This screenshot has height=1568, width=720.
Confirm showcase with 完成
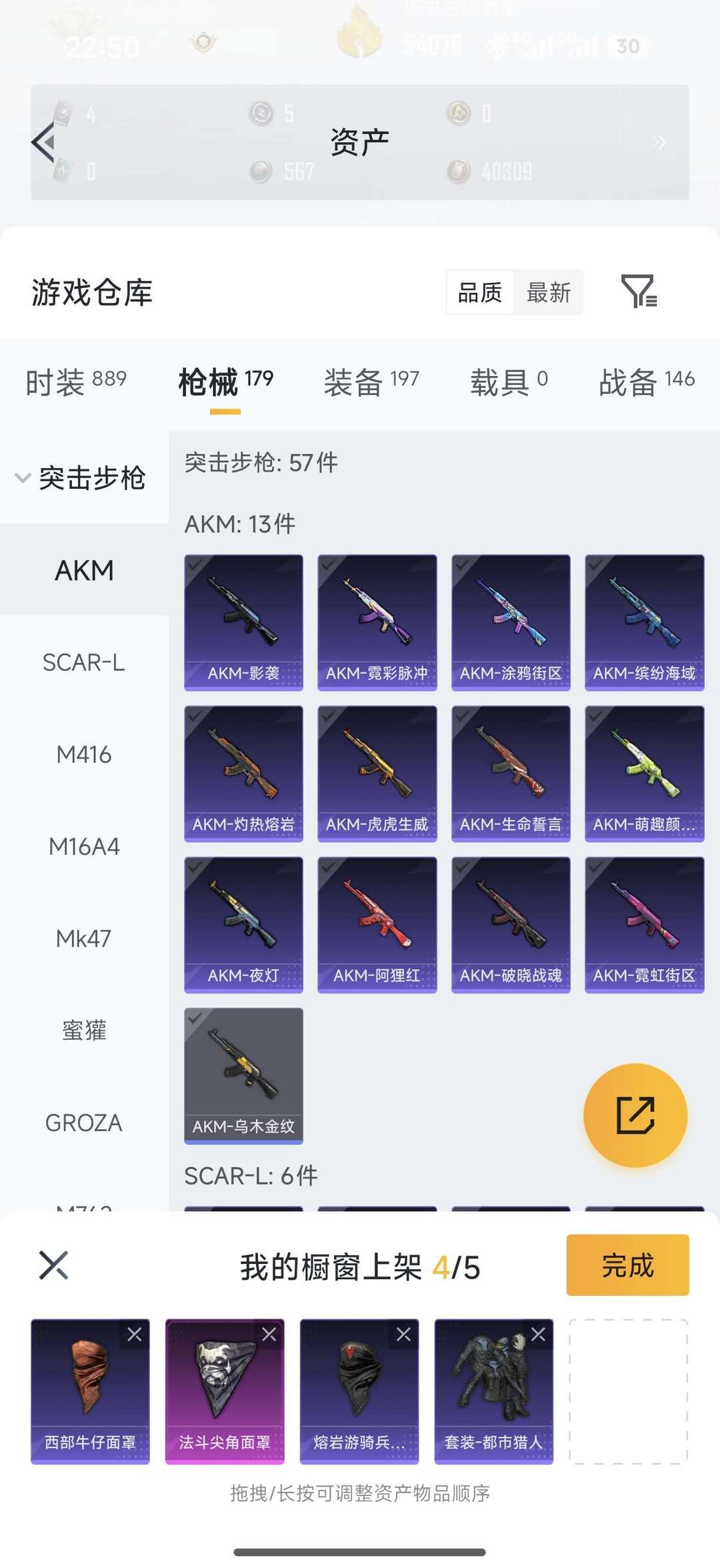tap(627, 1265)
